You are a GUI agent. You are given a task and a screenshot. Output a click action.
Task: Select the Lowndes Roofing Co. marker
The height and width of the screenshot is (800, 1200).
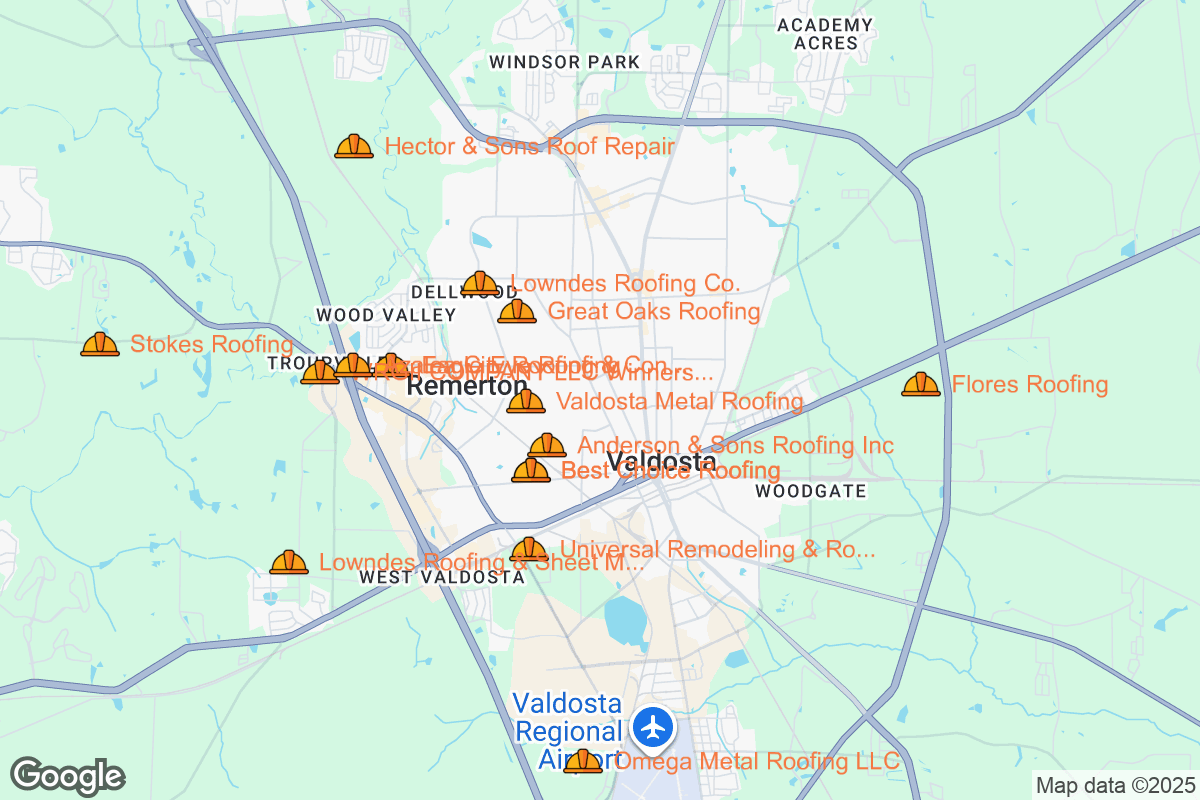480,284
